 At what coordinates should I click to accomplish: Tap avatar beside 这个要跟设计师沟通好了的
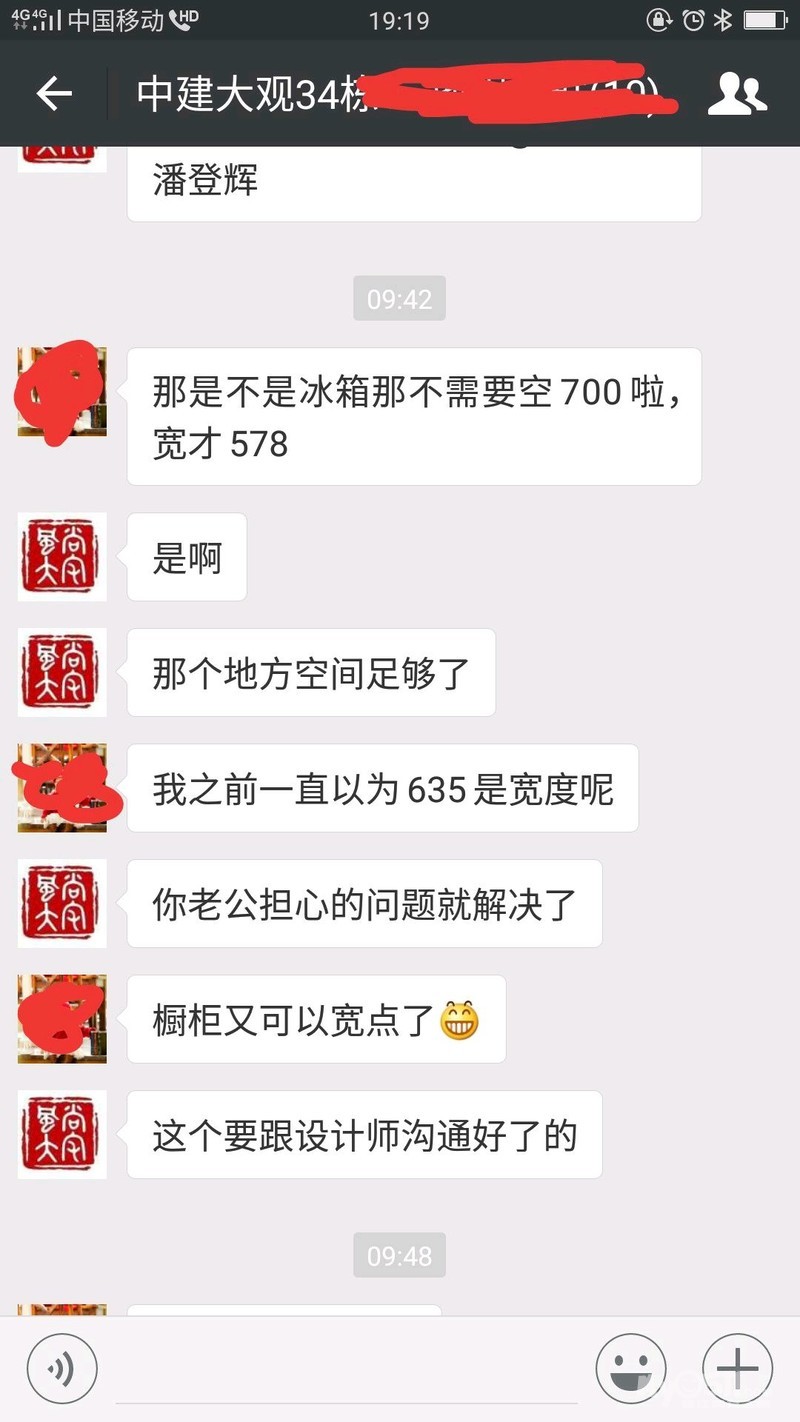(62, 1134)
